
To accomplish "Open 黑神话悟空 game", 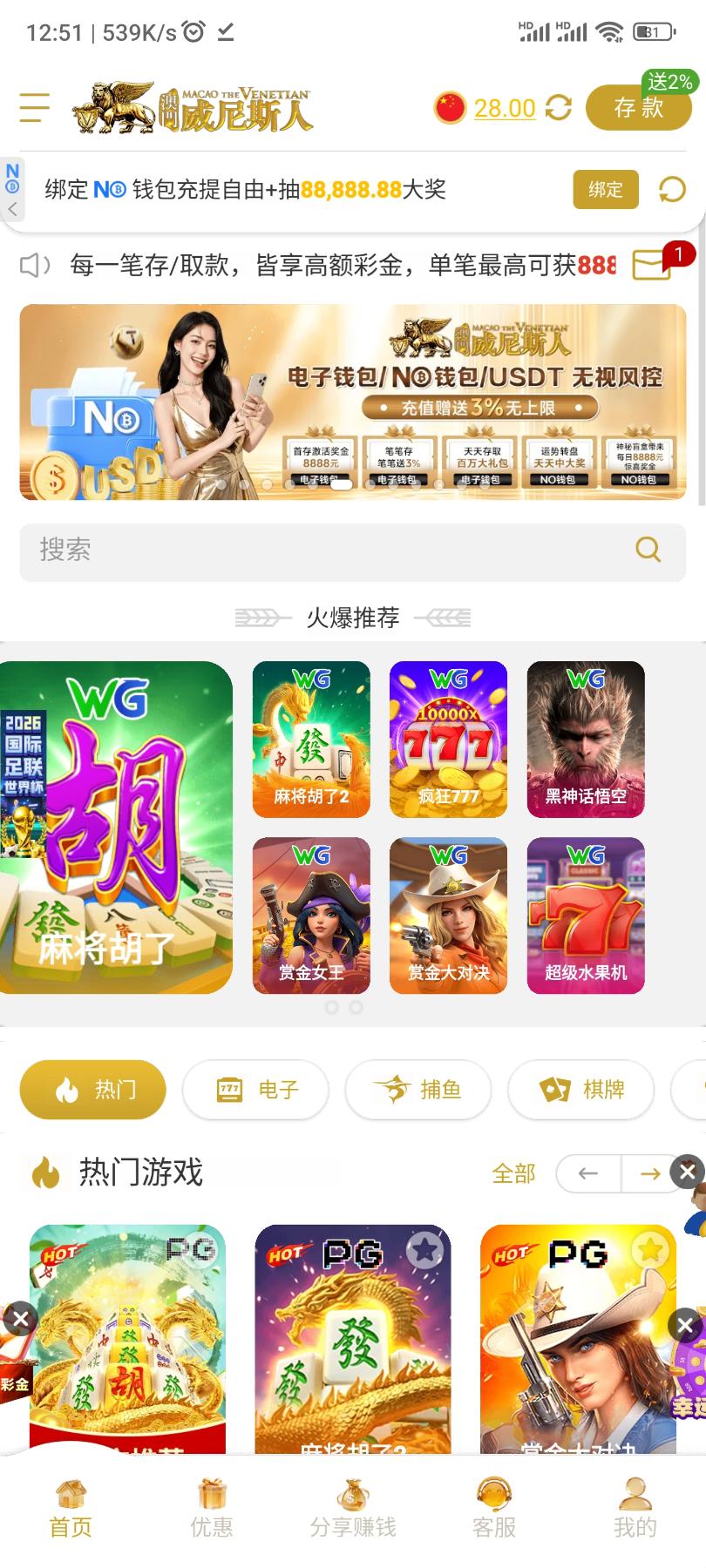I will (585, 739).
